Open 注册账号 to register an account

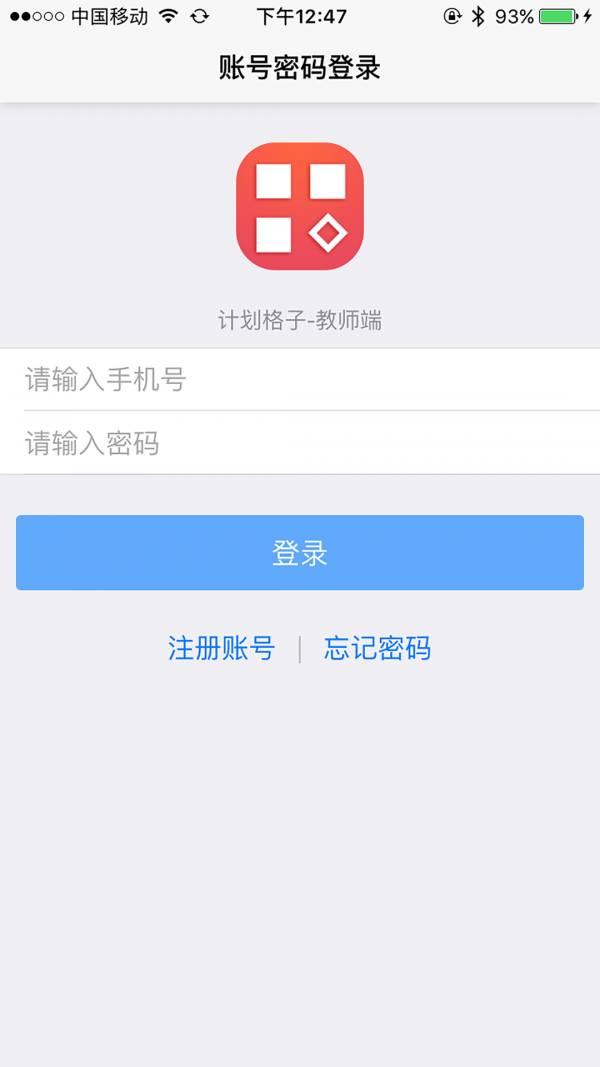coord(221,649)
